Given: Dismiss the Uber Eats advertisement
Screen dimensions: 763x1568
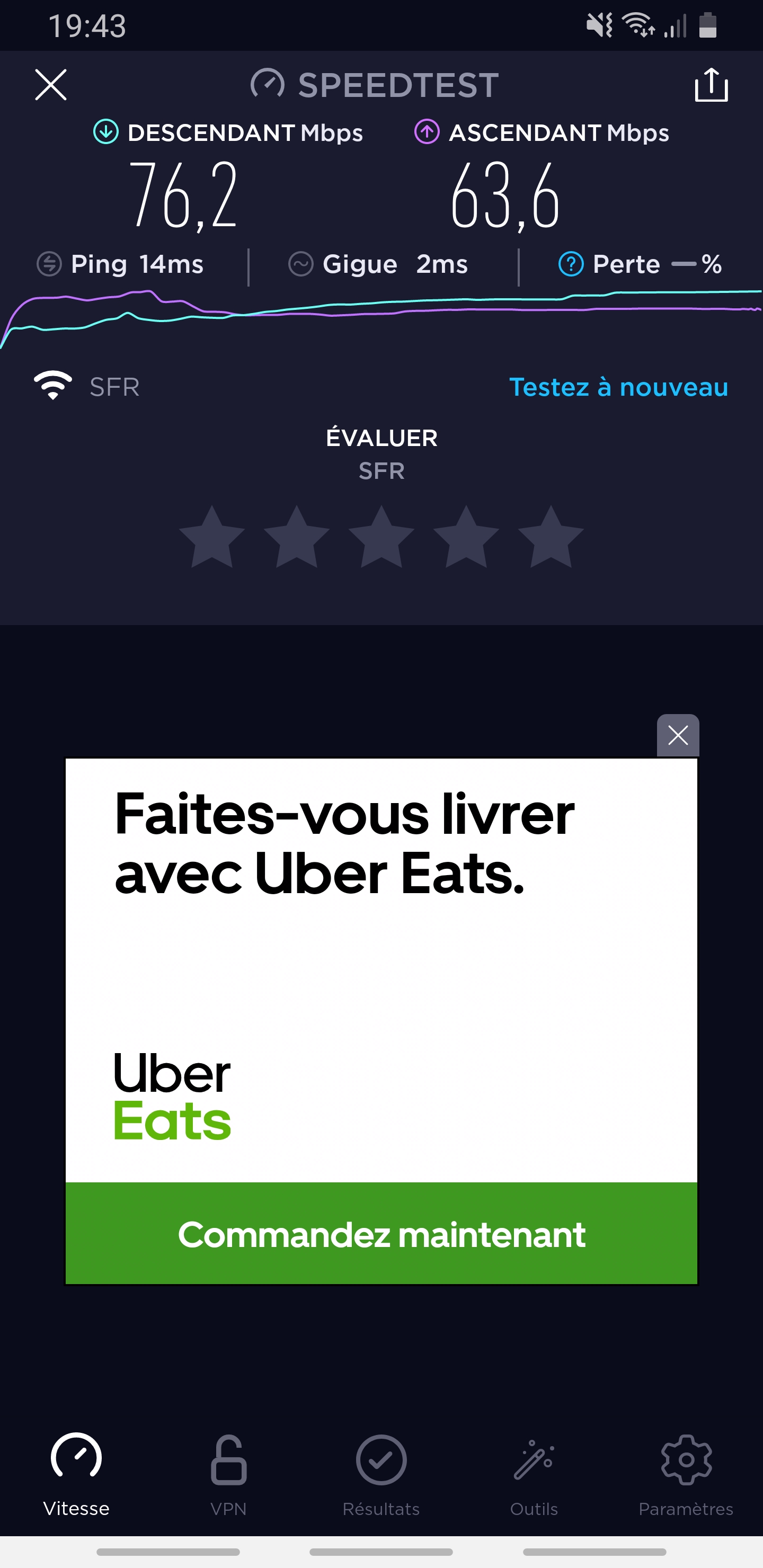Looking at the screenshot, I should (678, 736).
